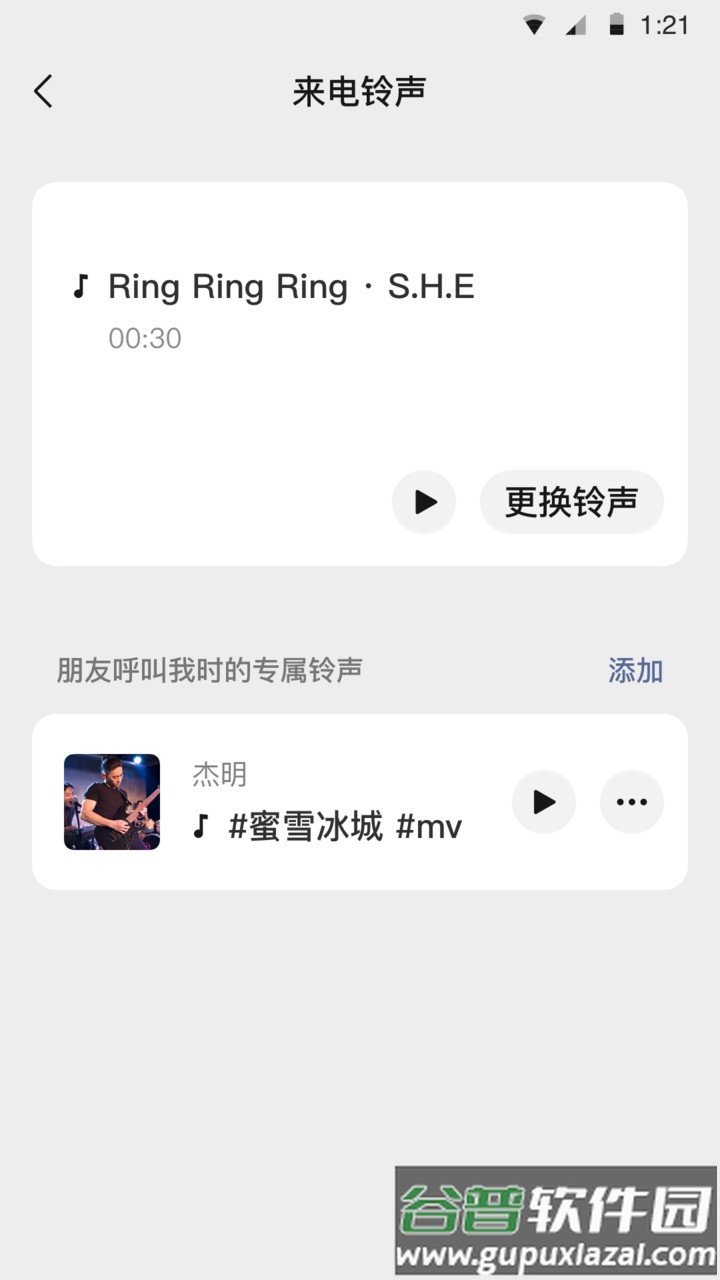The image size is (720, 1280).
Task: Click the back arrow to exit ringtone settings
Action: [x=42, y=90]
